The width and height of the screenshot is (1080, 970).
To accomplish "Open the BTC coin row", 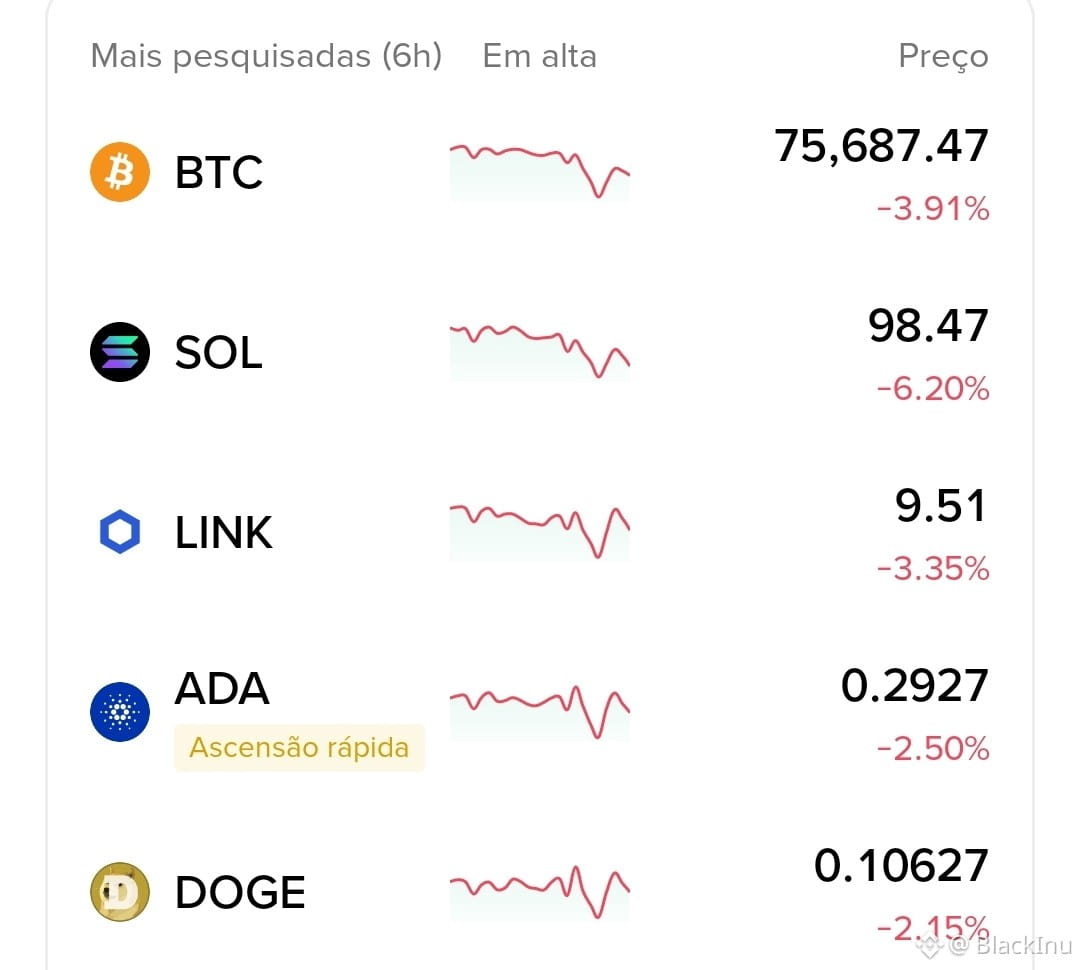I will (x=219, y=172).
